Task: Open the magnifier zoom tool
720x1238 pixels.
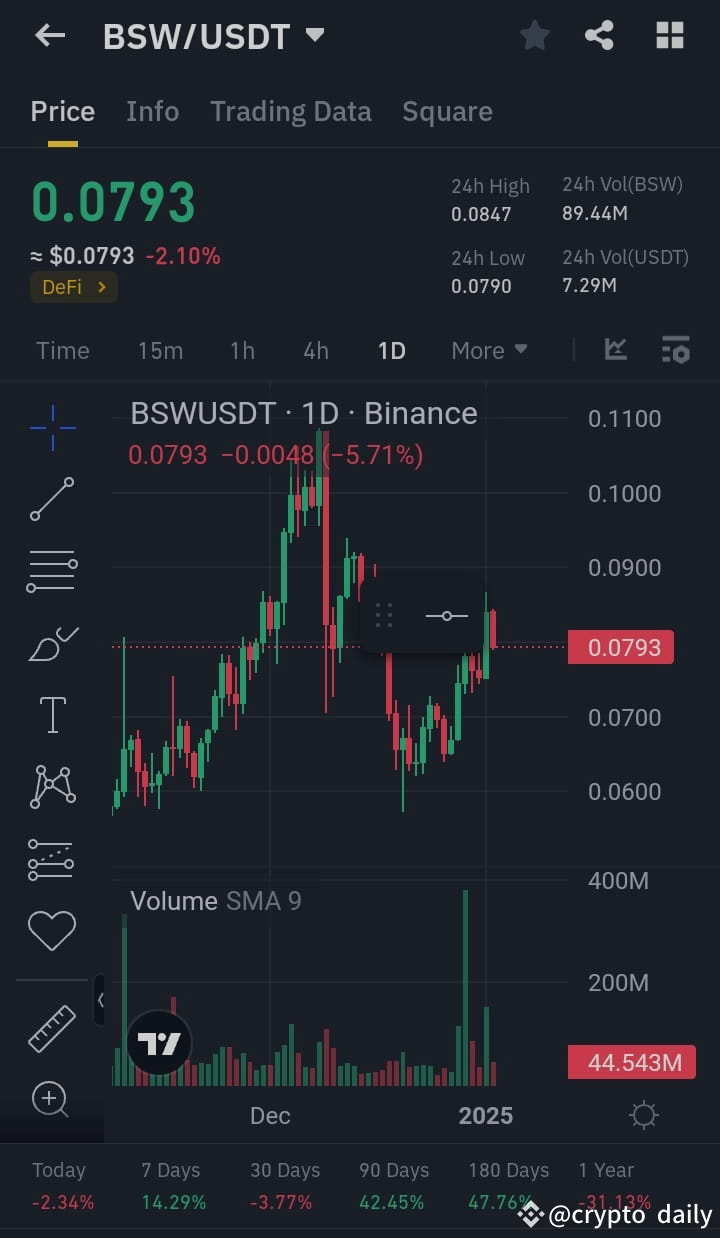Action: (51, 1100)
